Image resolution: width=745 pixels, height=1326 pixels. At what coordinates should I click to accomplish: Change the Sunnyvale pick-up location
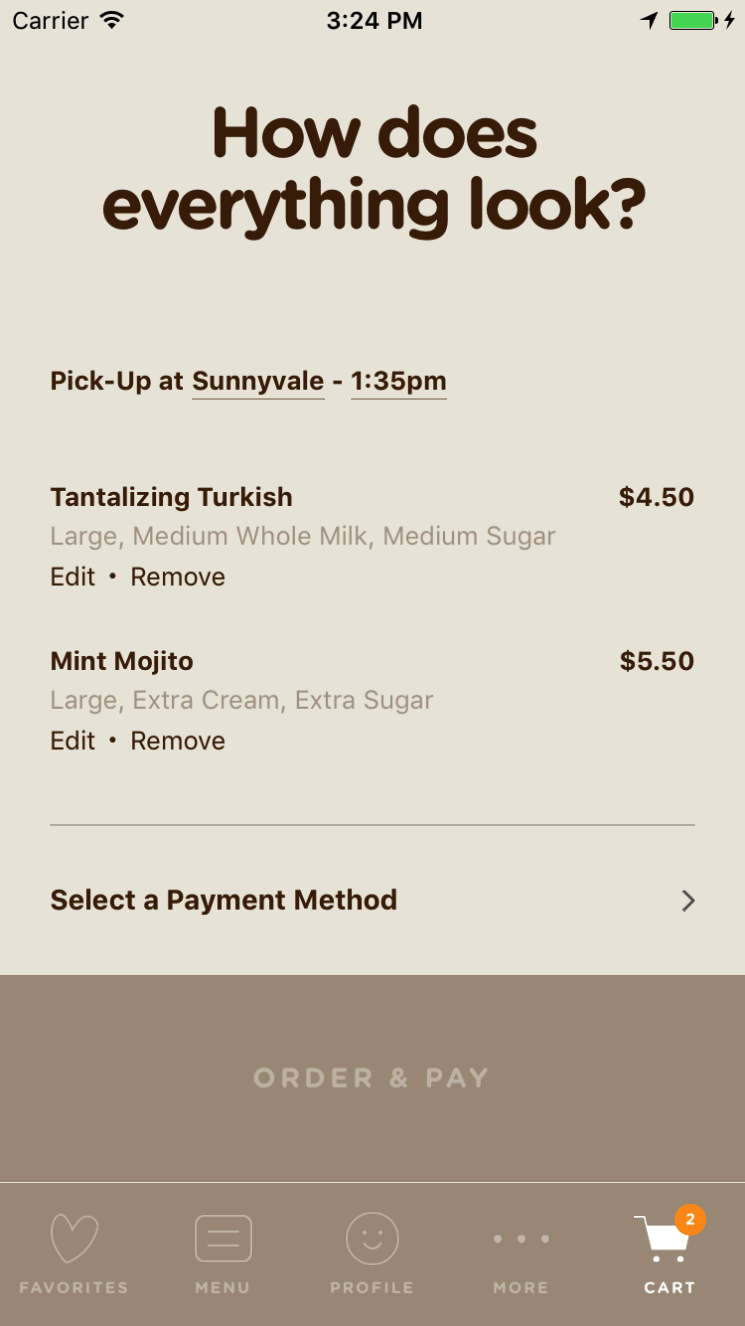(x=258, y=382)
